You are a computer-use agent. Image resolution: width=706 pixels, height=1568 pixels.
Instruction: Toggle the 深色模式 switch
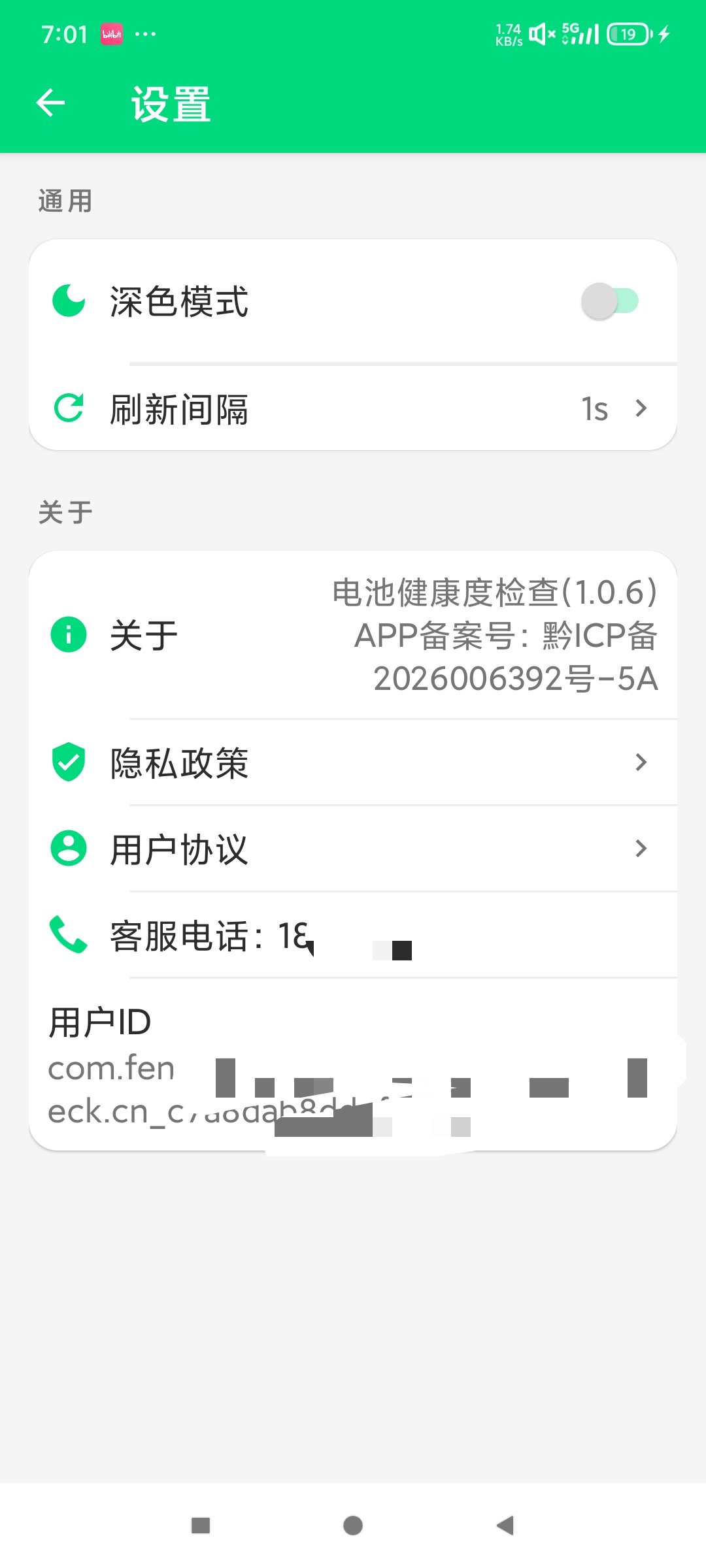(609, 301)
